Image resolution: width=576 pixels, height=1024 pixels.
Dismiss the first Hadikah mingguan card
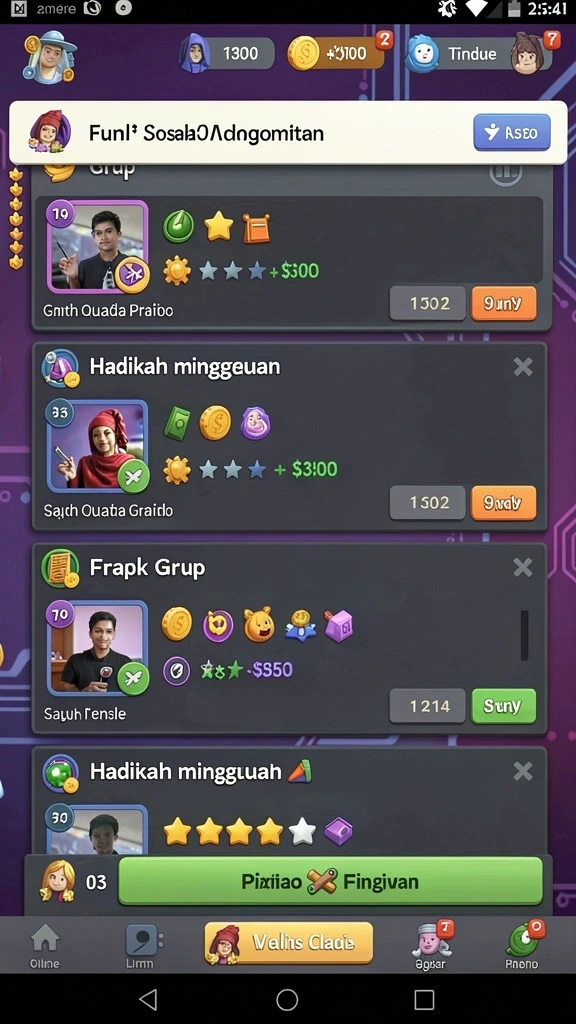[x=523, y=367]
